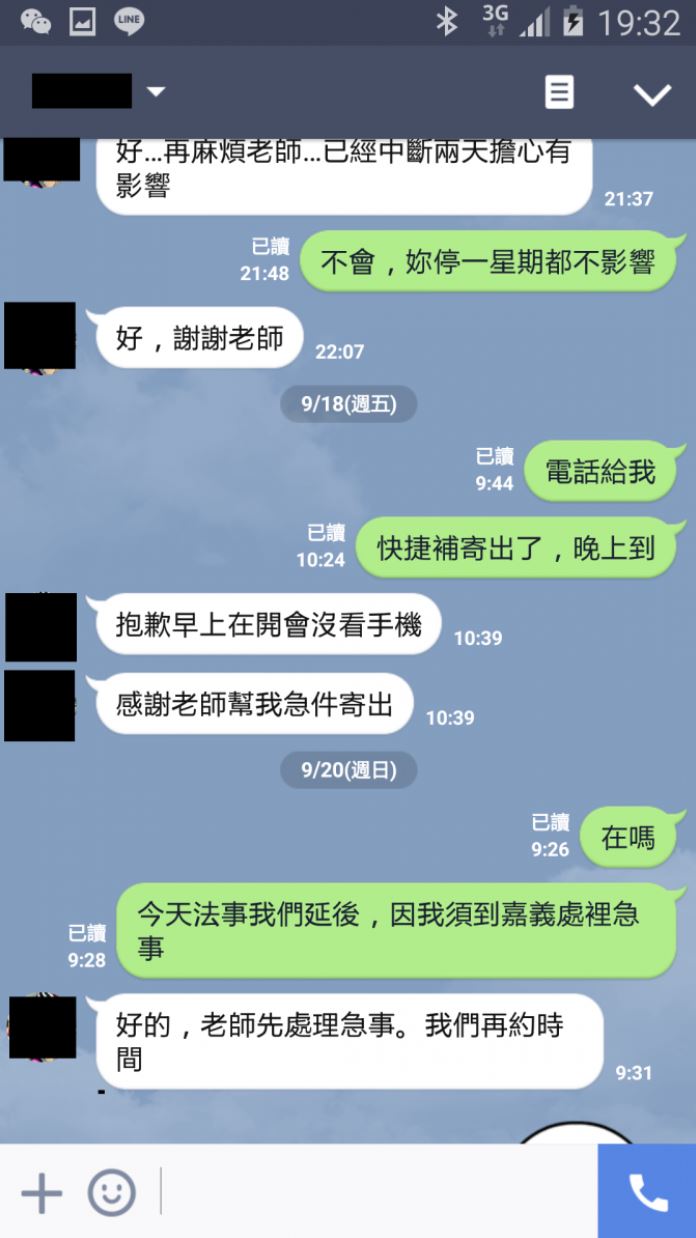Open avatar beside 抱歉早上在開會沒看手機 message
The height and width of the screenshot is (1238, 696).
click(x=41, y=627)
